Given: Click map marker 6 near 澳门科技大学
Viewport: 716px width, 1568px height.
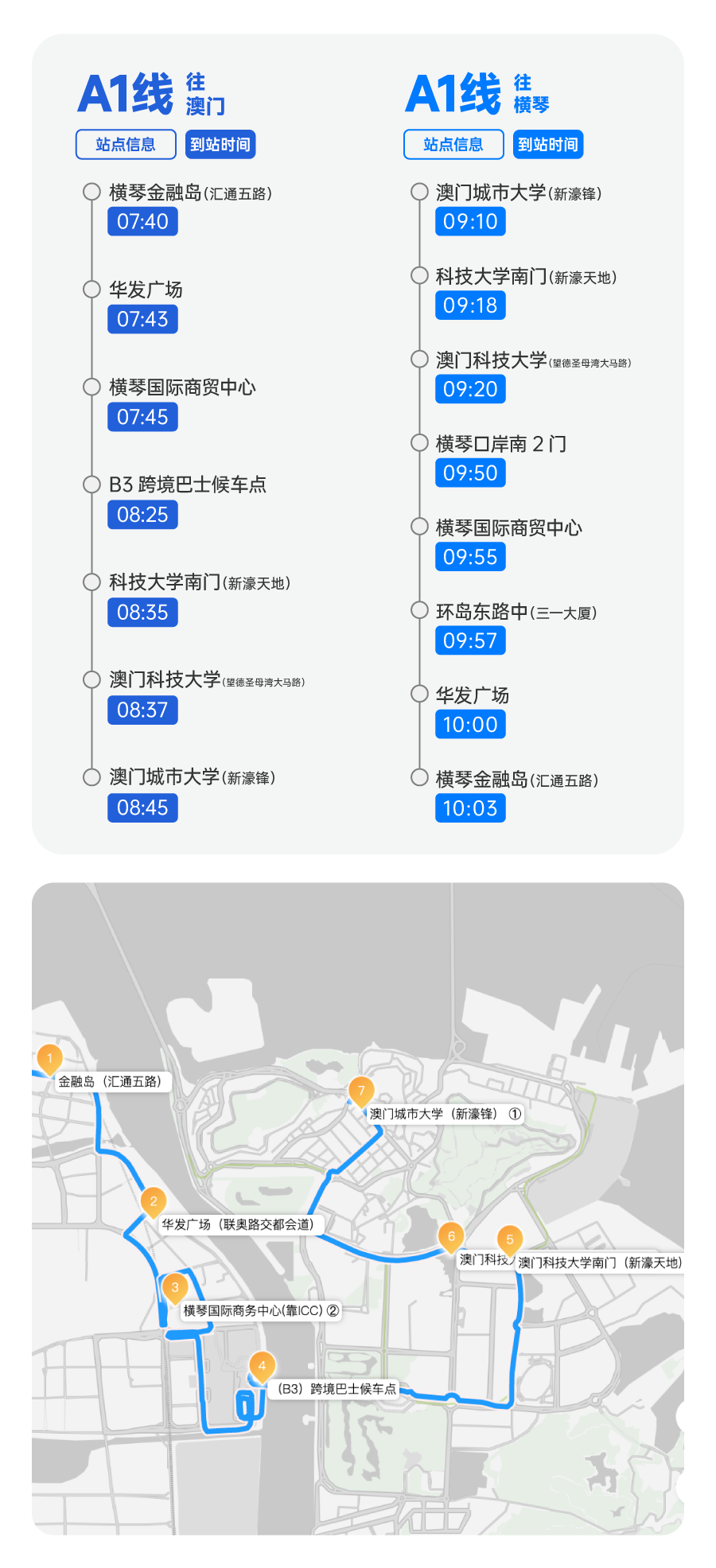Looking at the screenshot, I should tap(452, 1235).
